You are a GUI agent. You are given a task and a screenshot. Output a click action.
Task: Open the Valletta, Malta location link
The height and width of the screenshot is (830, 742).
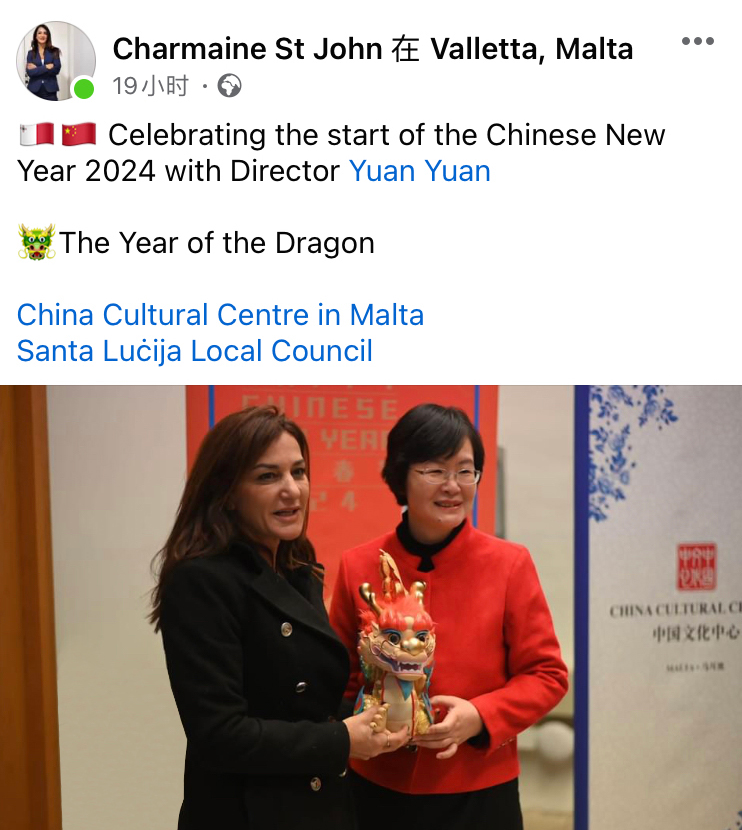531,49
